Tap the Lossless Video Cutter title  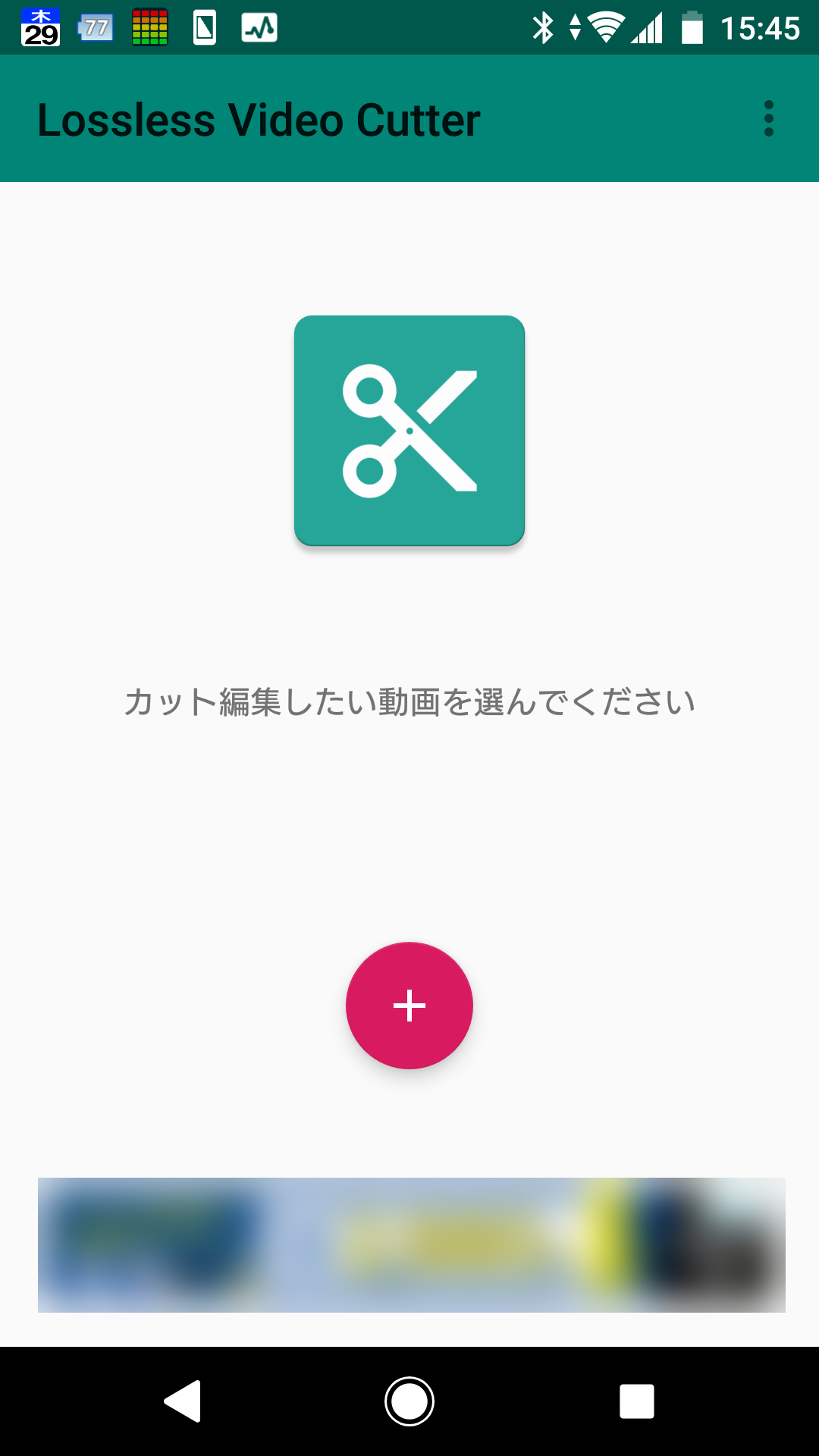259,119
